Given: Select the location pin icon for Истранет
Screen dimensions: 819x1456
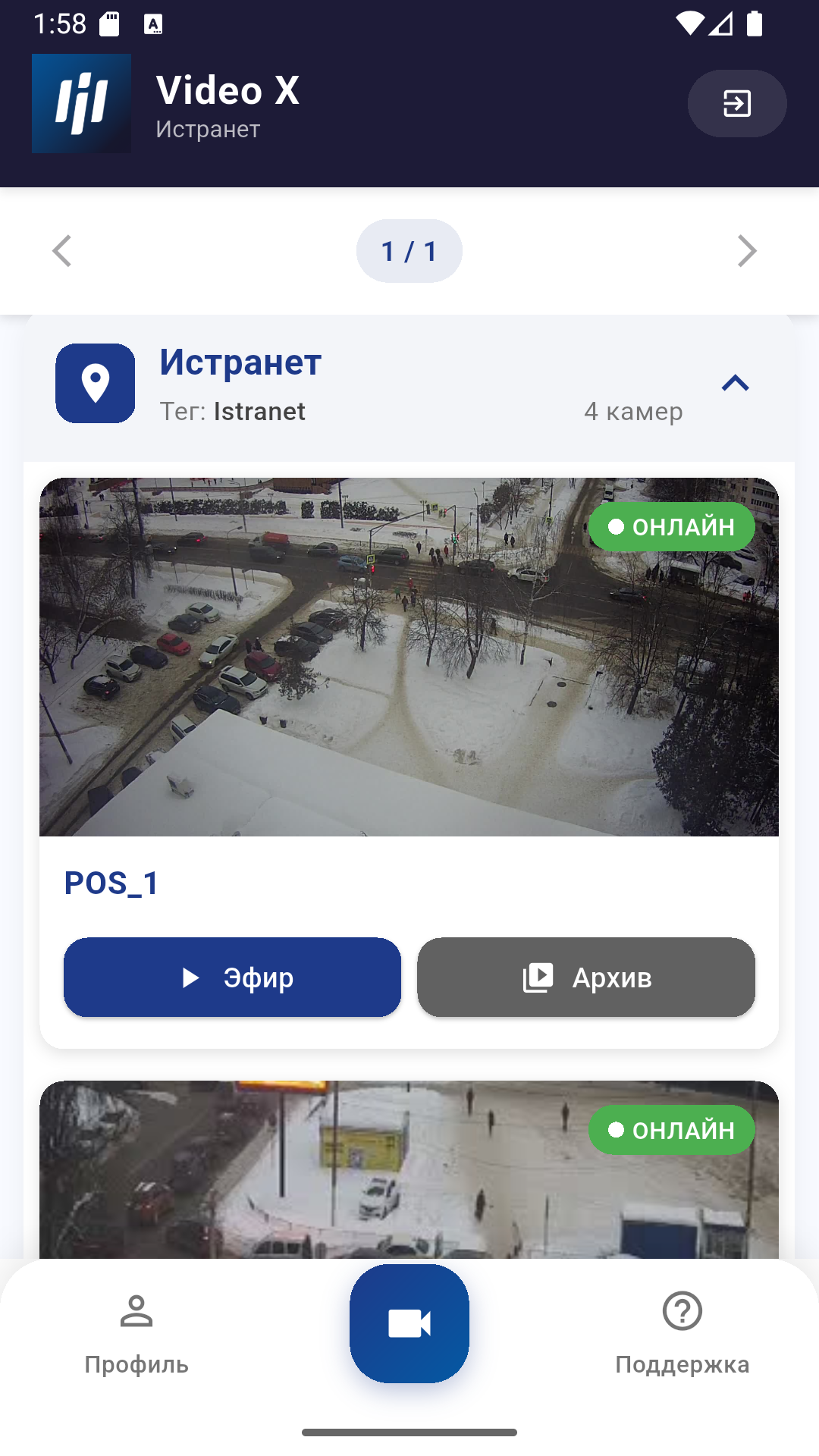Looking at the screenshot, I should (94, 383).
